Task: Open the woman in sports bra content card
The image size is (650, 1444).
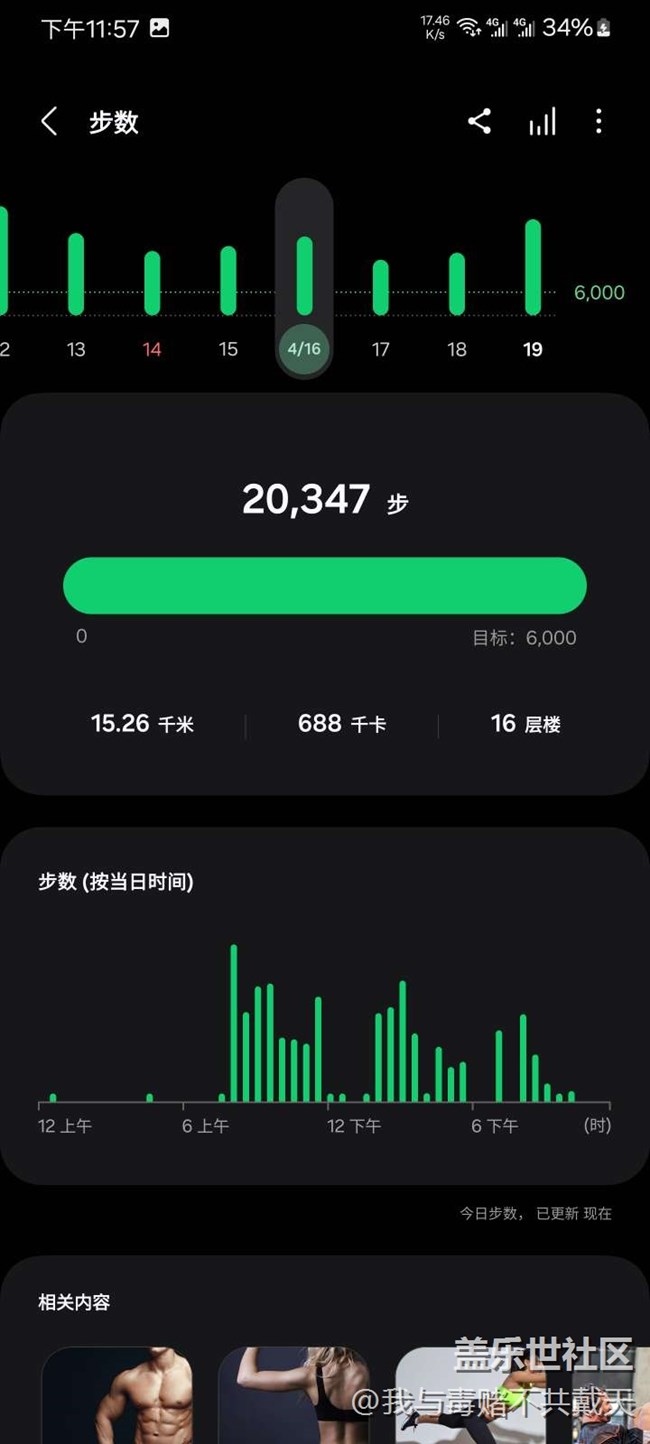Action: [293, 1395]
